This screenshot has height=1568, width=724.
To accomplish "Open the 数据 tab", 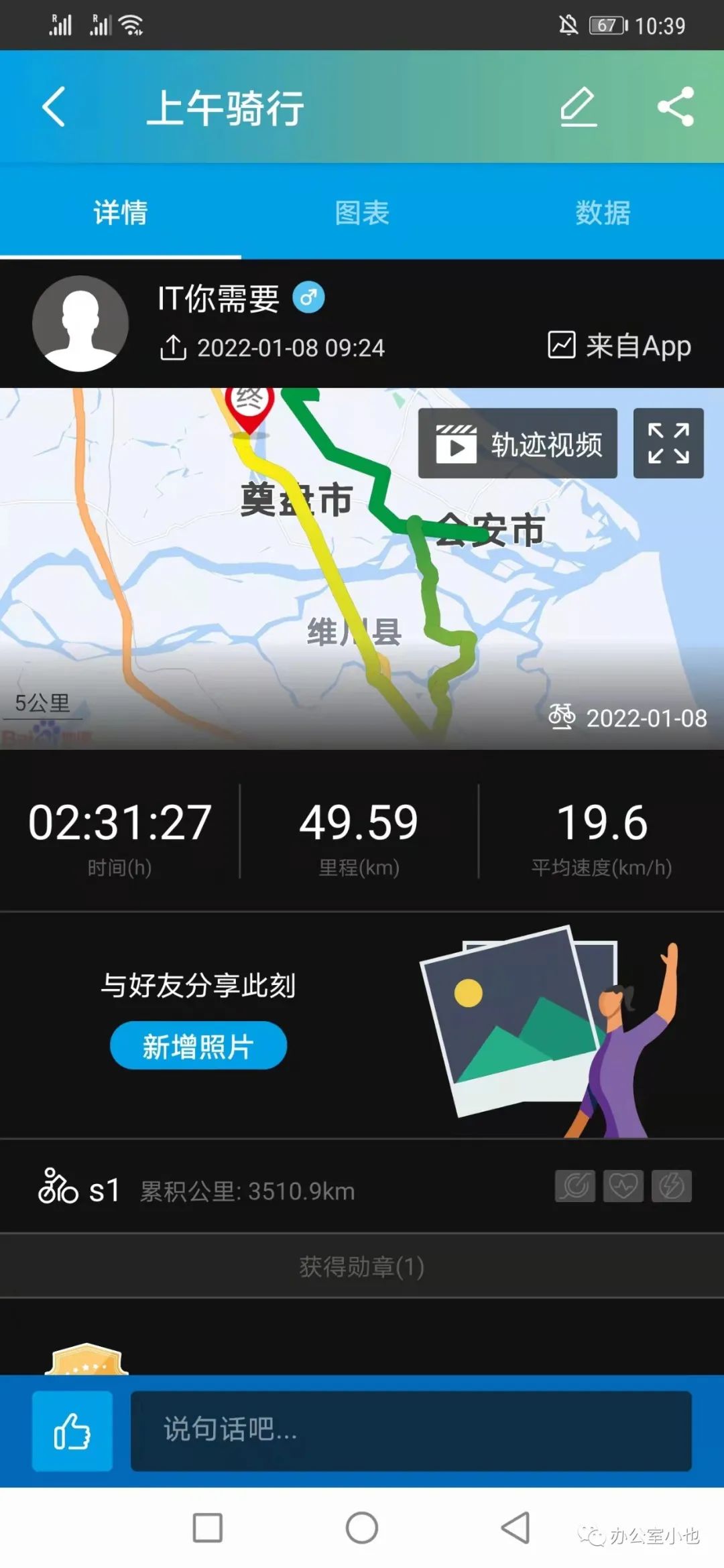I will (601, 212).
